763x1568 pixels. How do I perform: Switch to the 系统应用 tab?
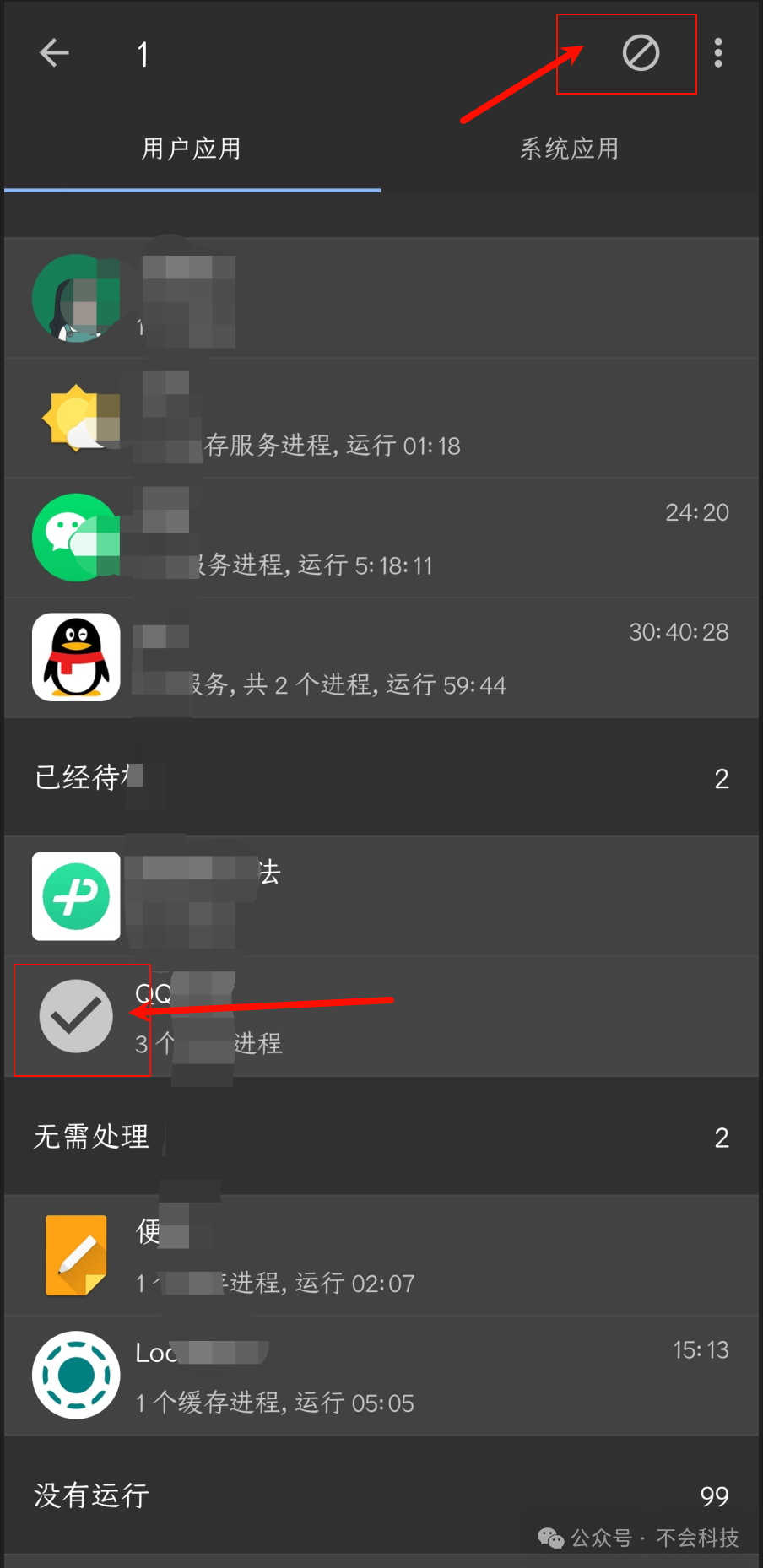[x=571, y=149]
